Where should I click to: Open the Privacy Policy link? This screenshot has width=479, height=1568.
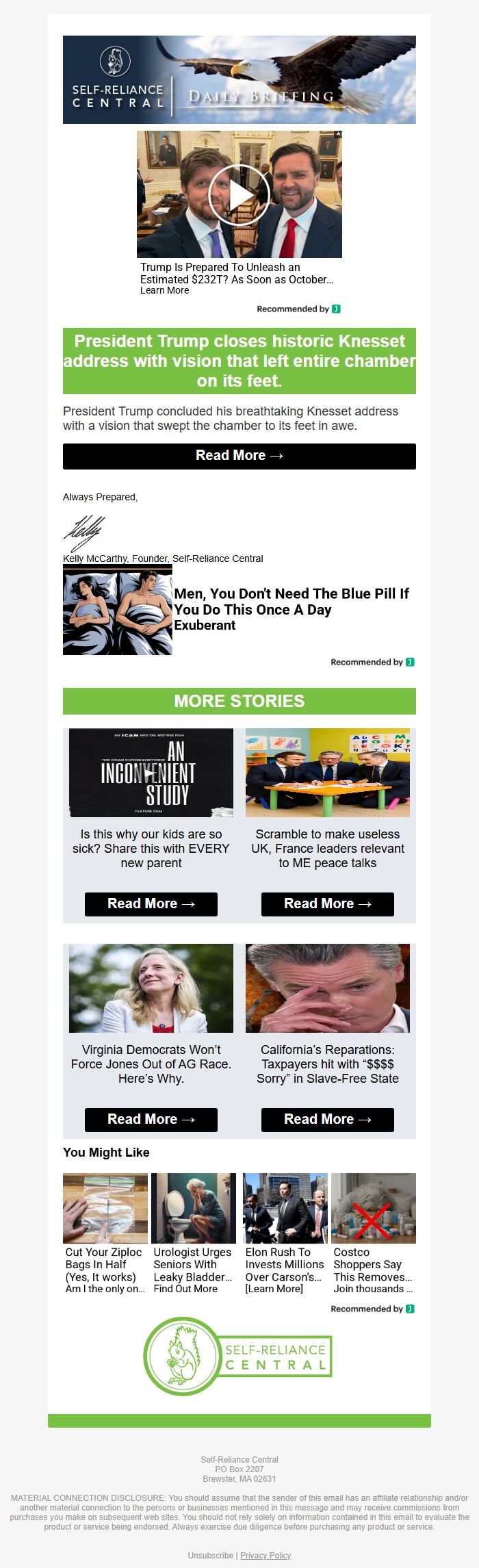tap(266, 1555)
